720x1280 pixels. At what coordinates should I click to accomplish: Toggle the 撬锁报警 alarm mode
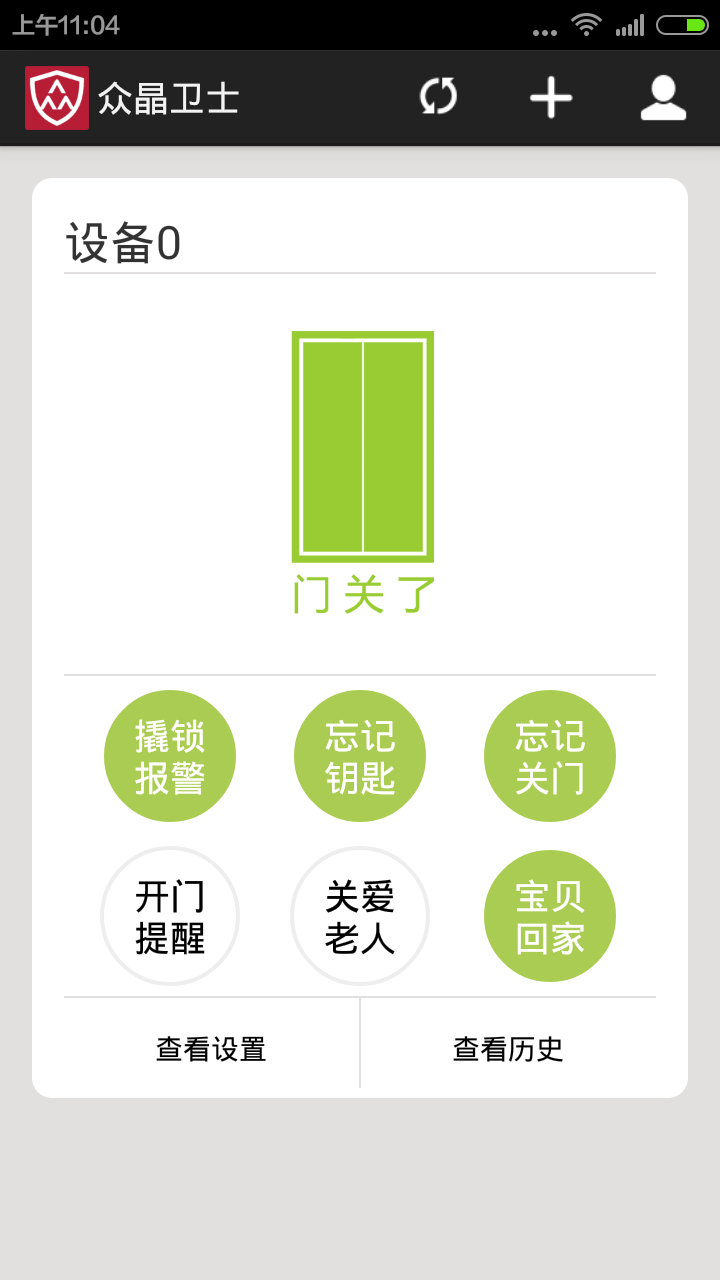pyautogui.click(x=170, y=756)
